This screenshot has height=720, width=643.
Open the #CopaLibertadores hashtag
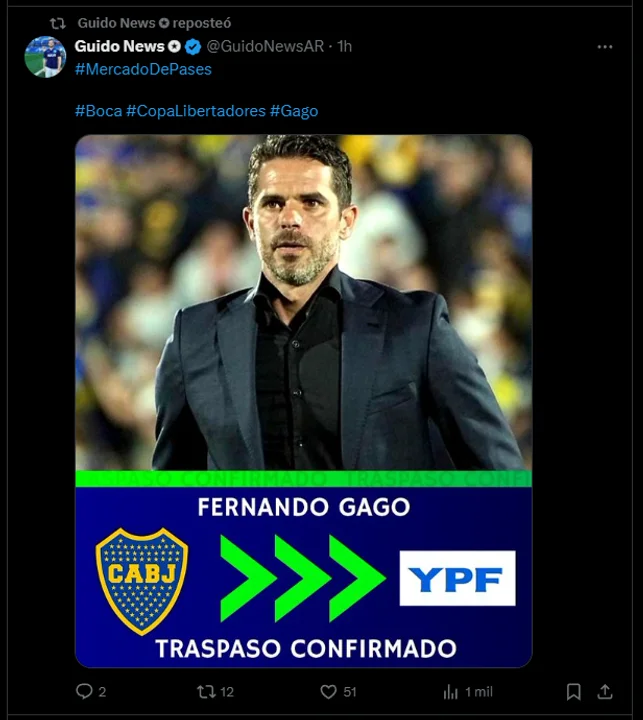196,111
